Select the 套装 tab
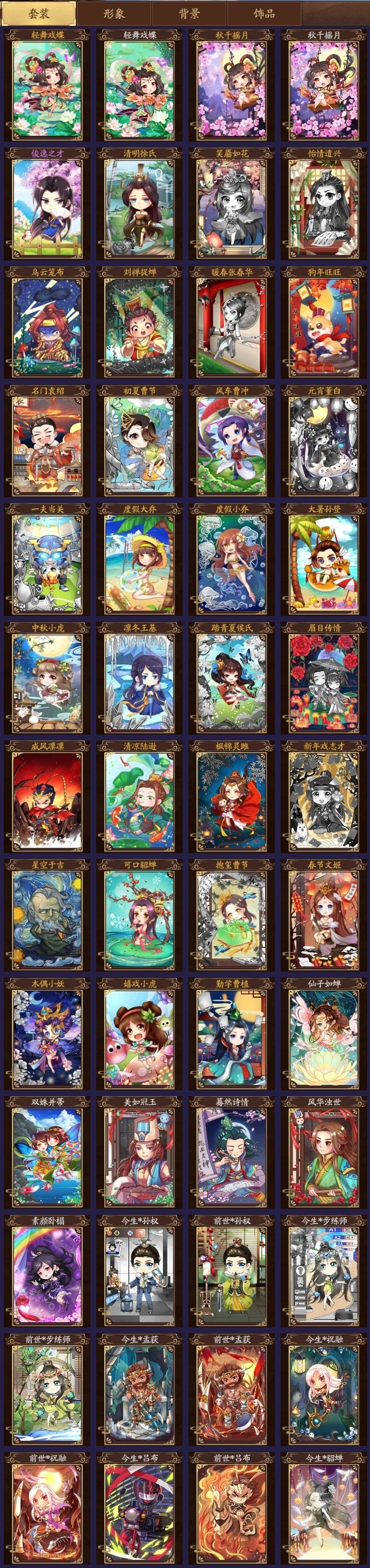370x1568 pixels. 39,13
